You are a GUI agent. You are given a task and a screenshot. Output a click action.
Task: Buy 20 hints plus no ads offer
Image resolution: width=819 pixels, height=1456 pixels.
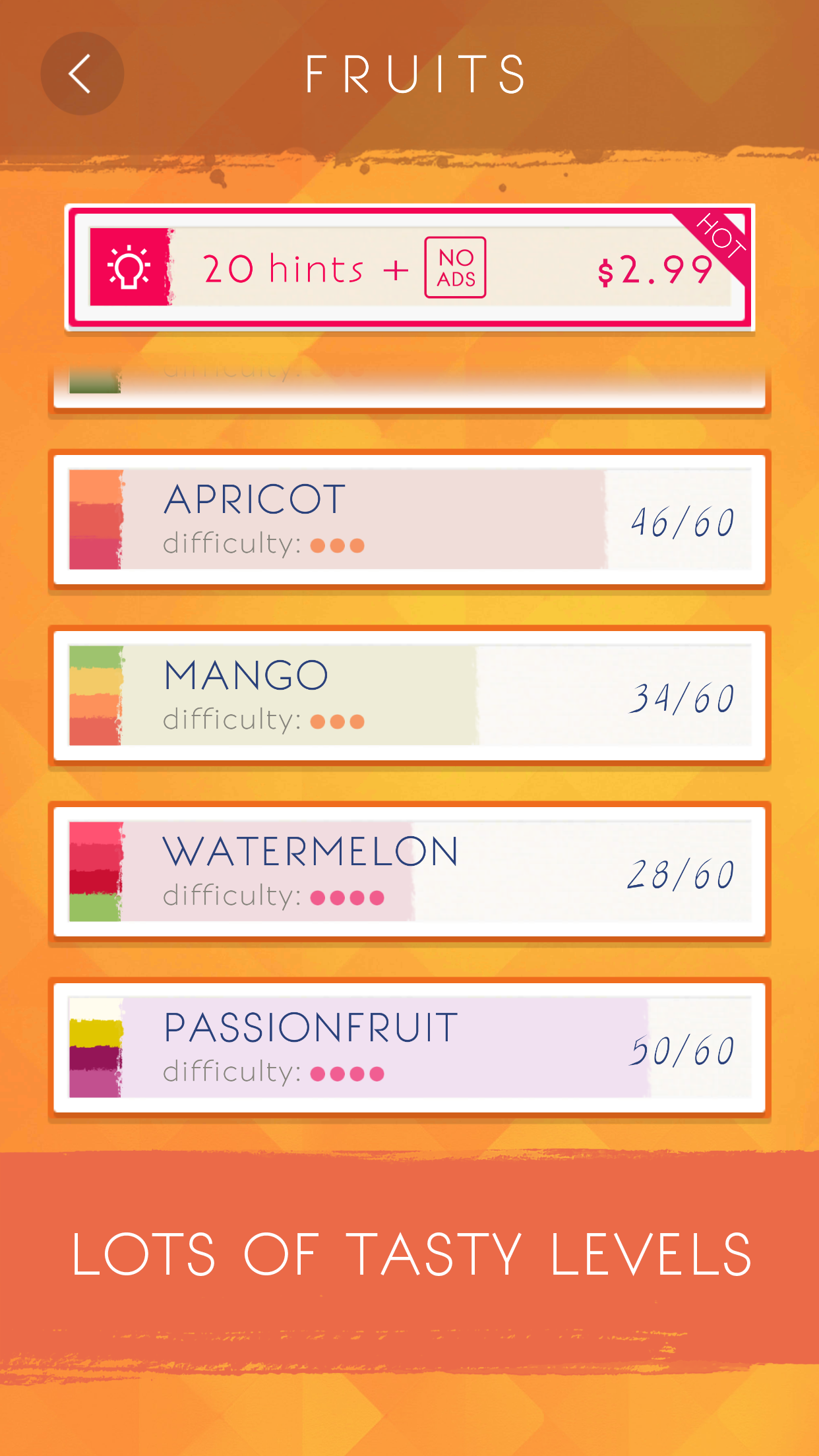pyautogui.click(x=409, y=268)
